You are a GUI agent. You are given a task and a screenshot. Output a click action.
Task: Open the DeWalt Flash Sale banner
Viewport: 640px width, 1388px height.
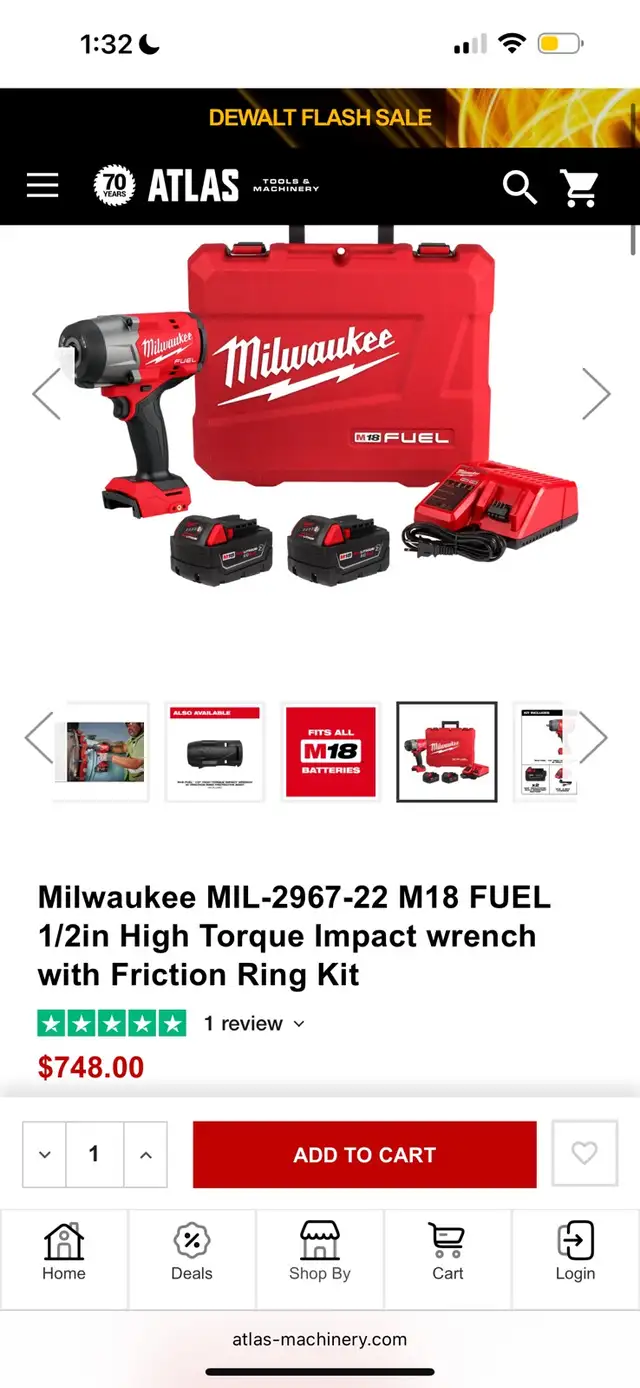(x=320, y=117)
